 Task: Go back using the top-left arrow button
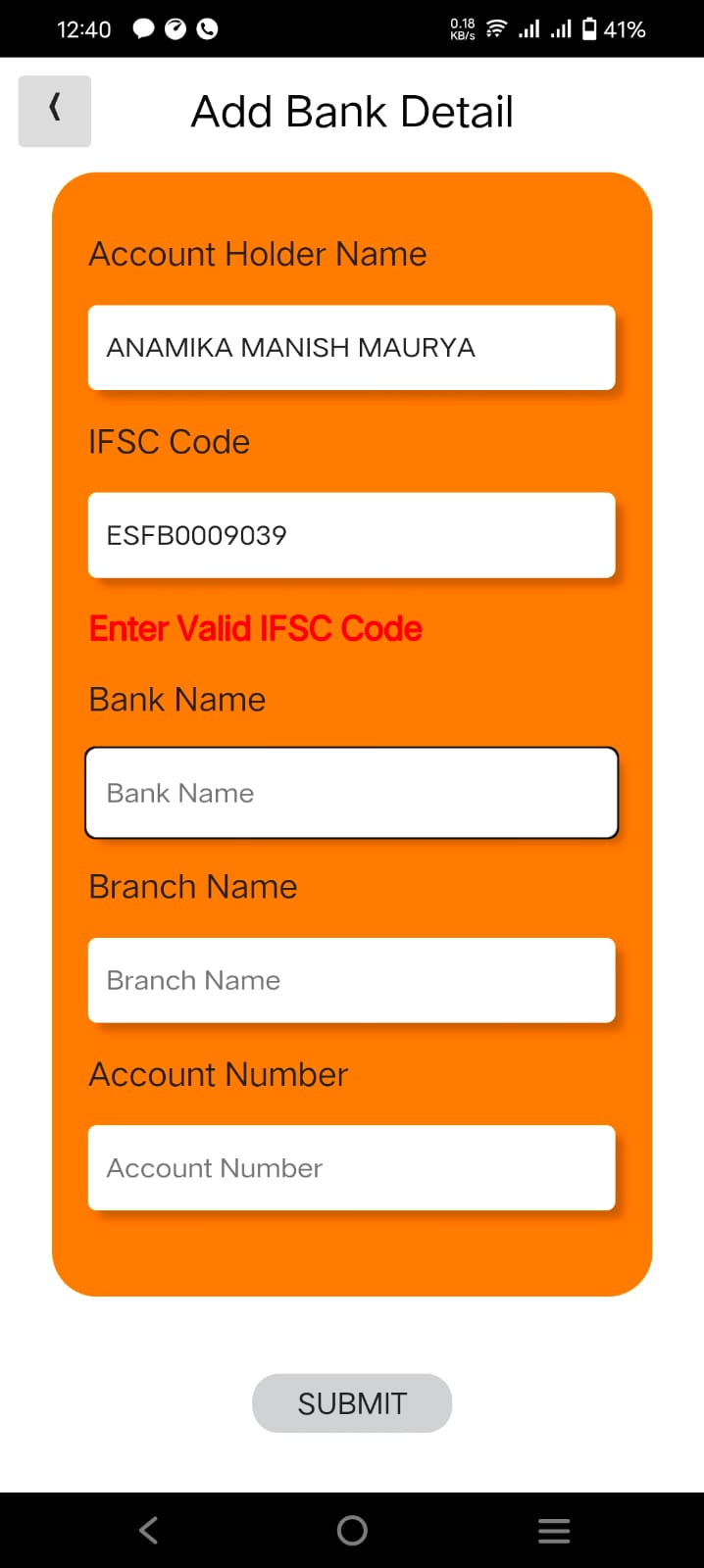pyautogui.click(x=55, y=111)
